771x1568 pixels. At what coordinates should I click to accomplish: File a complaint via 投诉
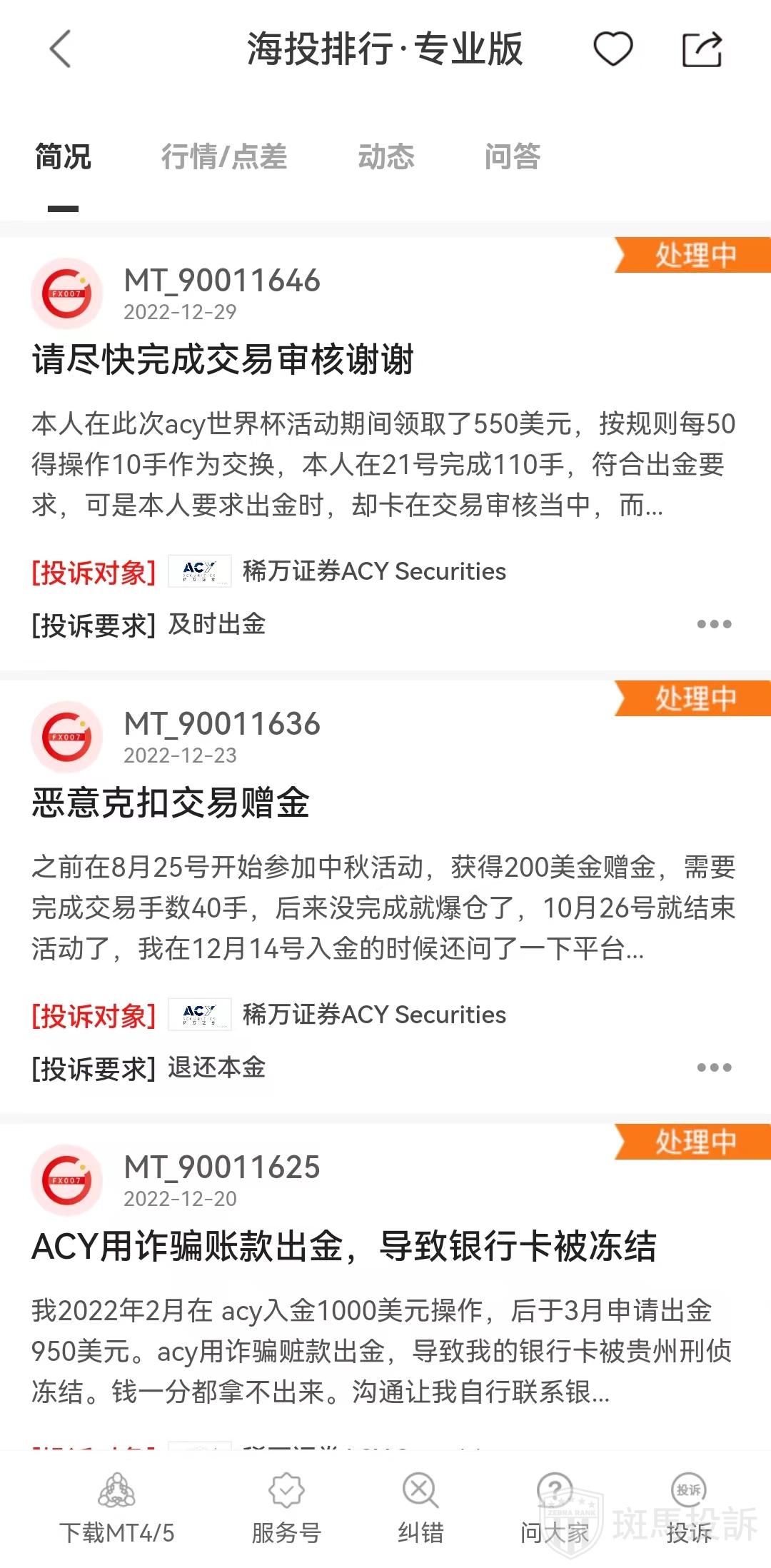[x=689, y=1508]
